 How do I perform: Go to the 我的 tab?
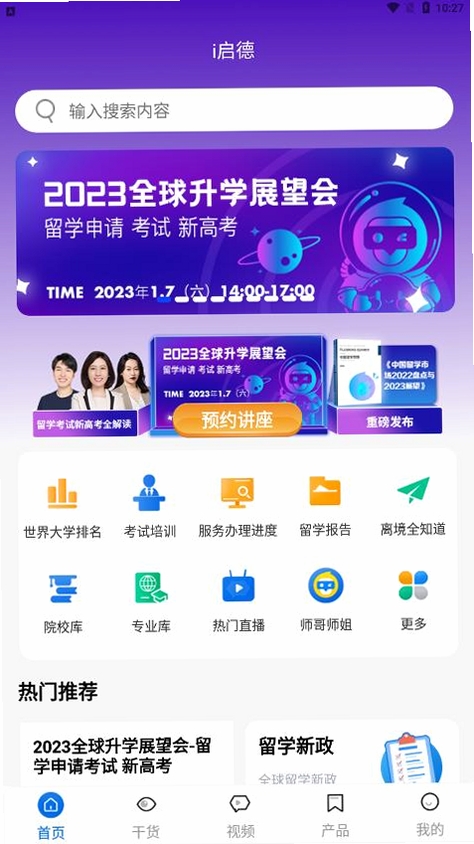click(429, 815)
